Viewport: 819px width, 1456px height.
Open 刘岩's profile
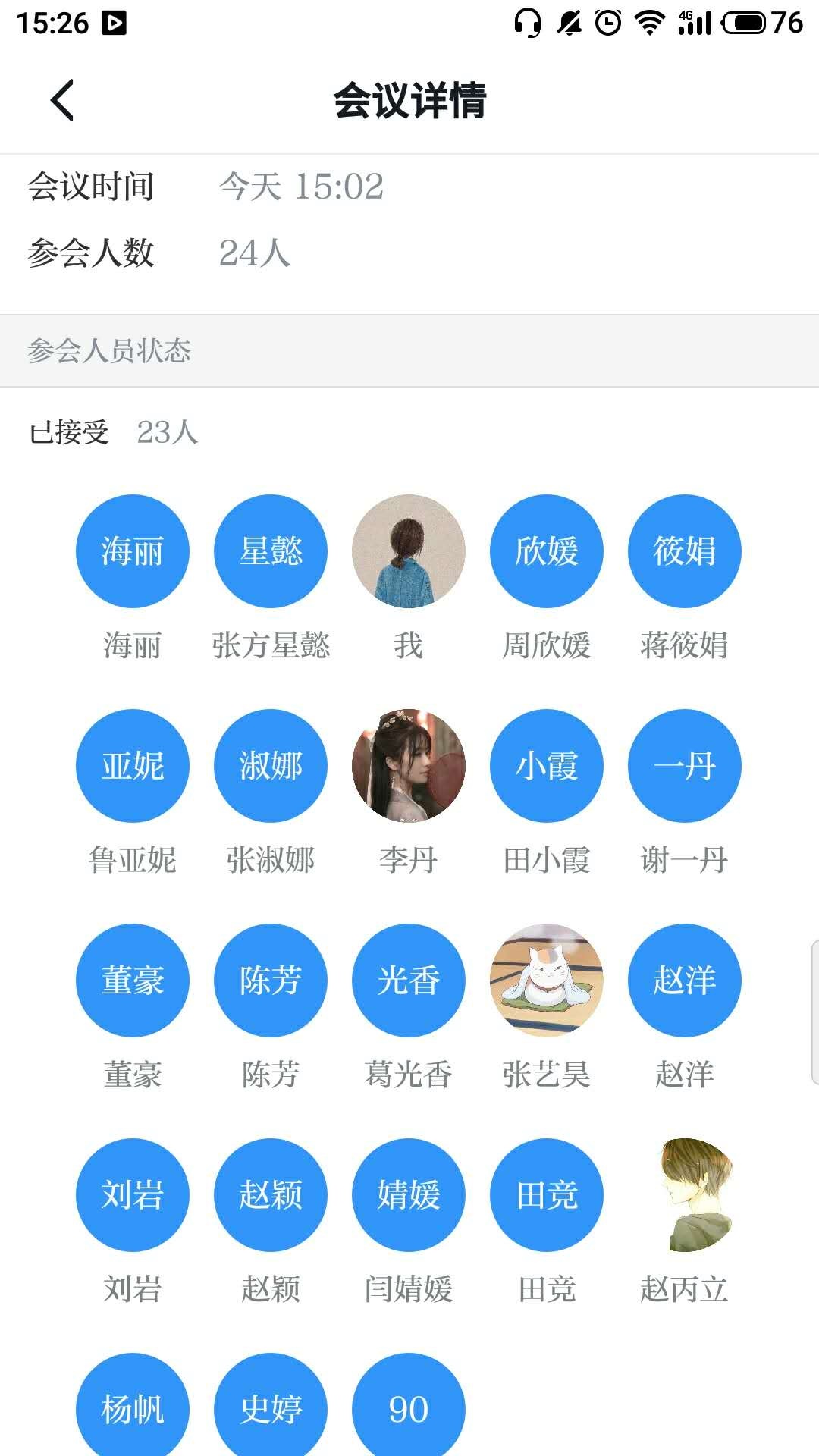[x=133, y=1195]
